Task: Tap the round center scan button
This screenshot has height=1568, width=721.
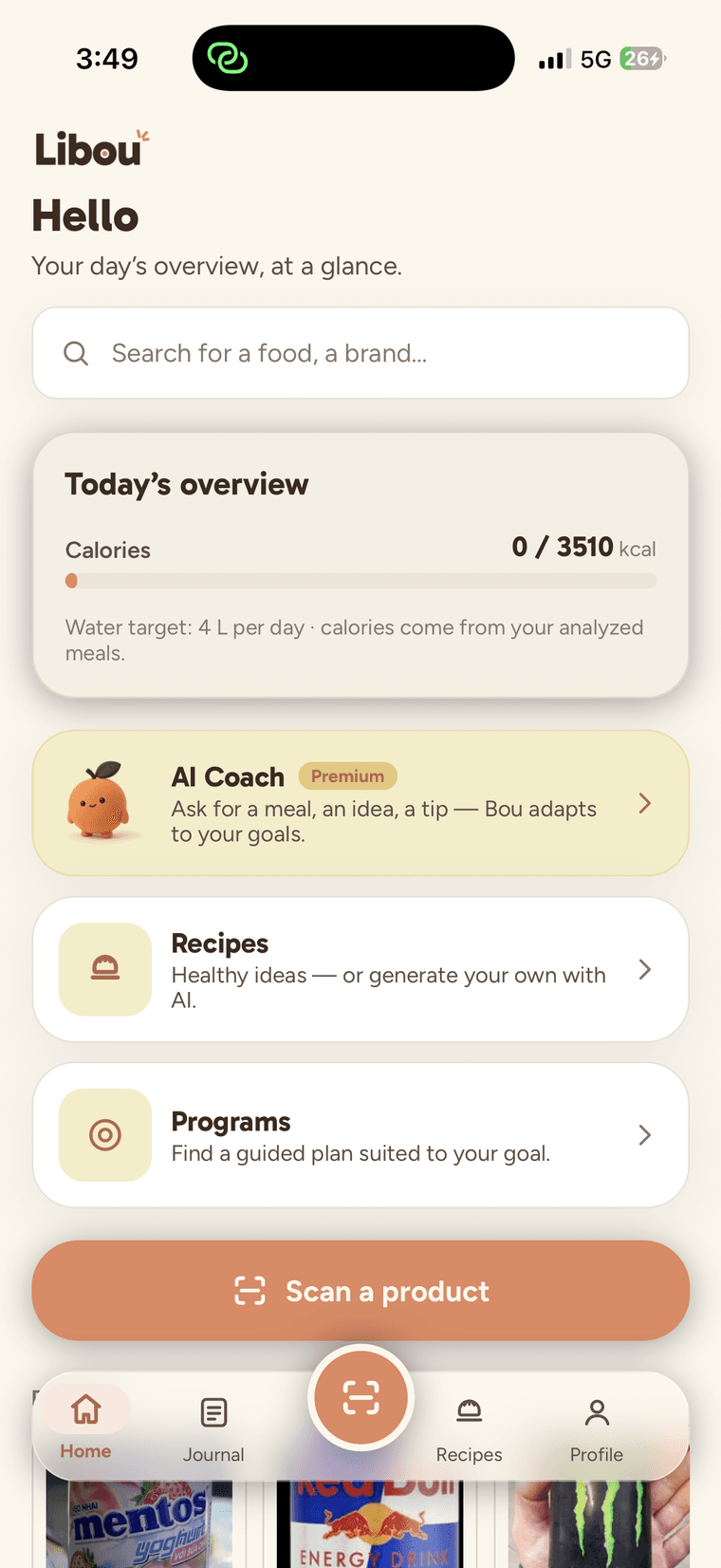Action: 360,1397
